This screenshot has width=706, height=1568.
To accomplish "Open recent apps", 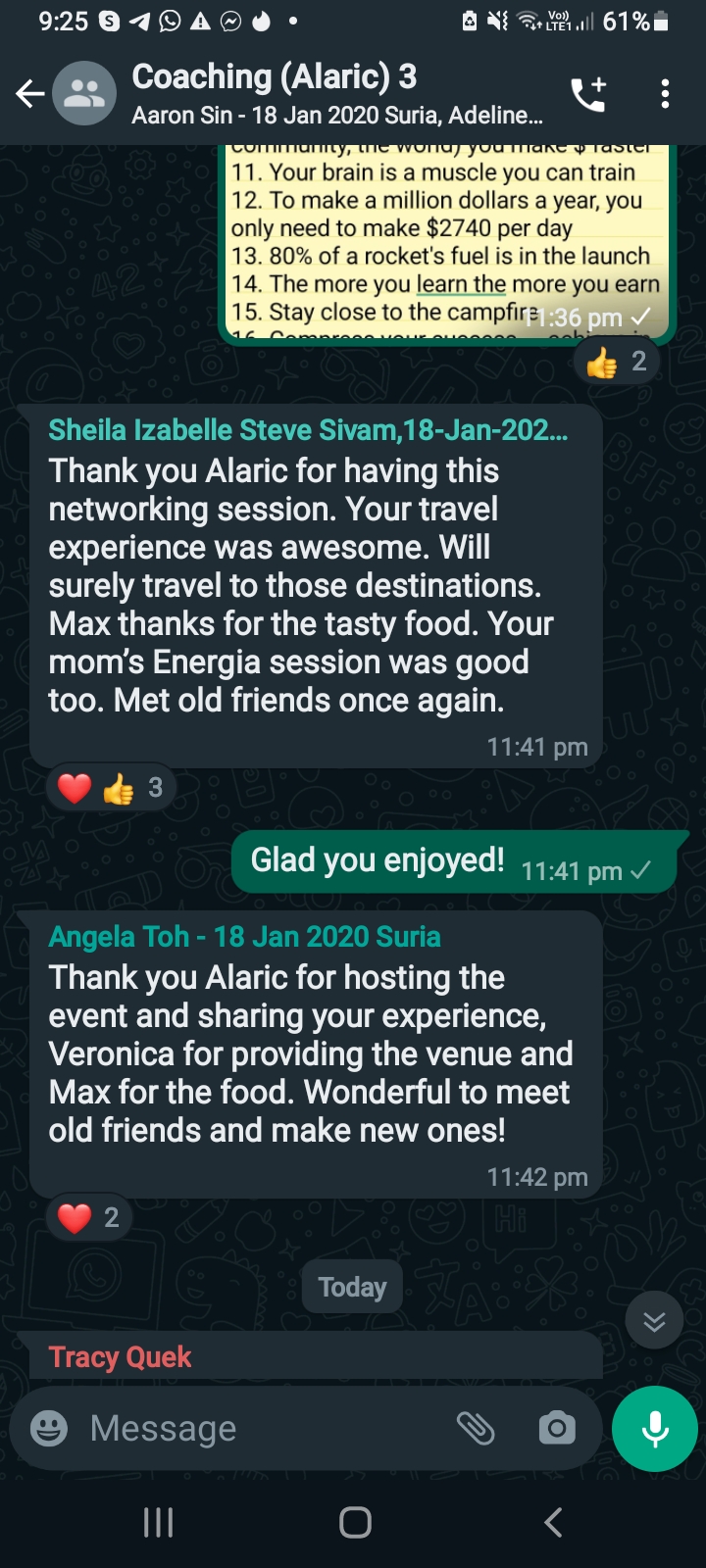I will pos(158,1522).
